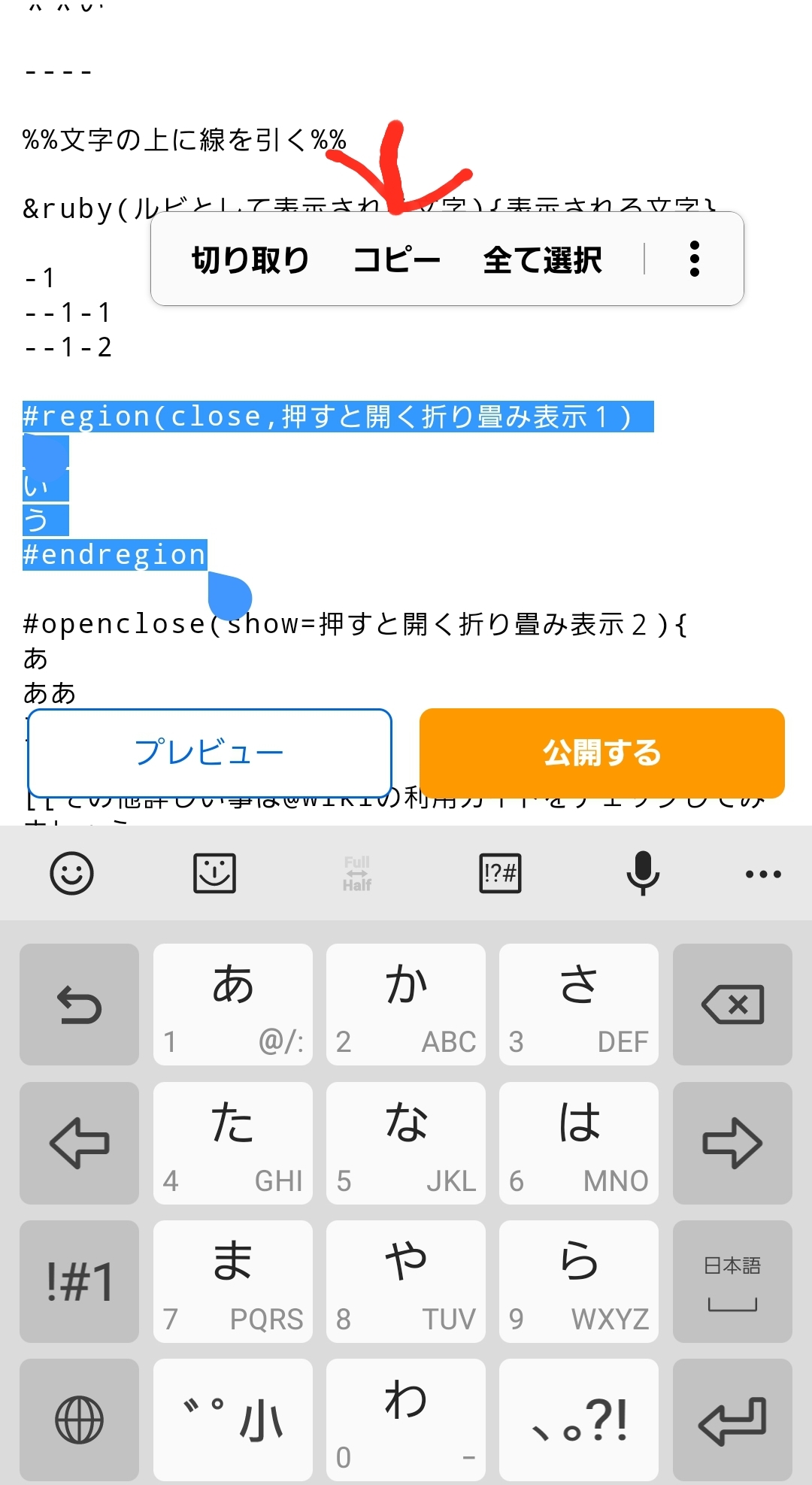Image resolution: width=812 pixels, height=1485 pixels.
Task: Open the プレビュー preview
Action: [x=210, y=752]
